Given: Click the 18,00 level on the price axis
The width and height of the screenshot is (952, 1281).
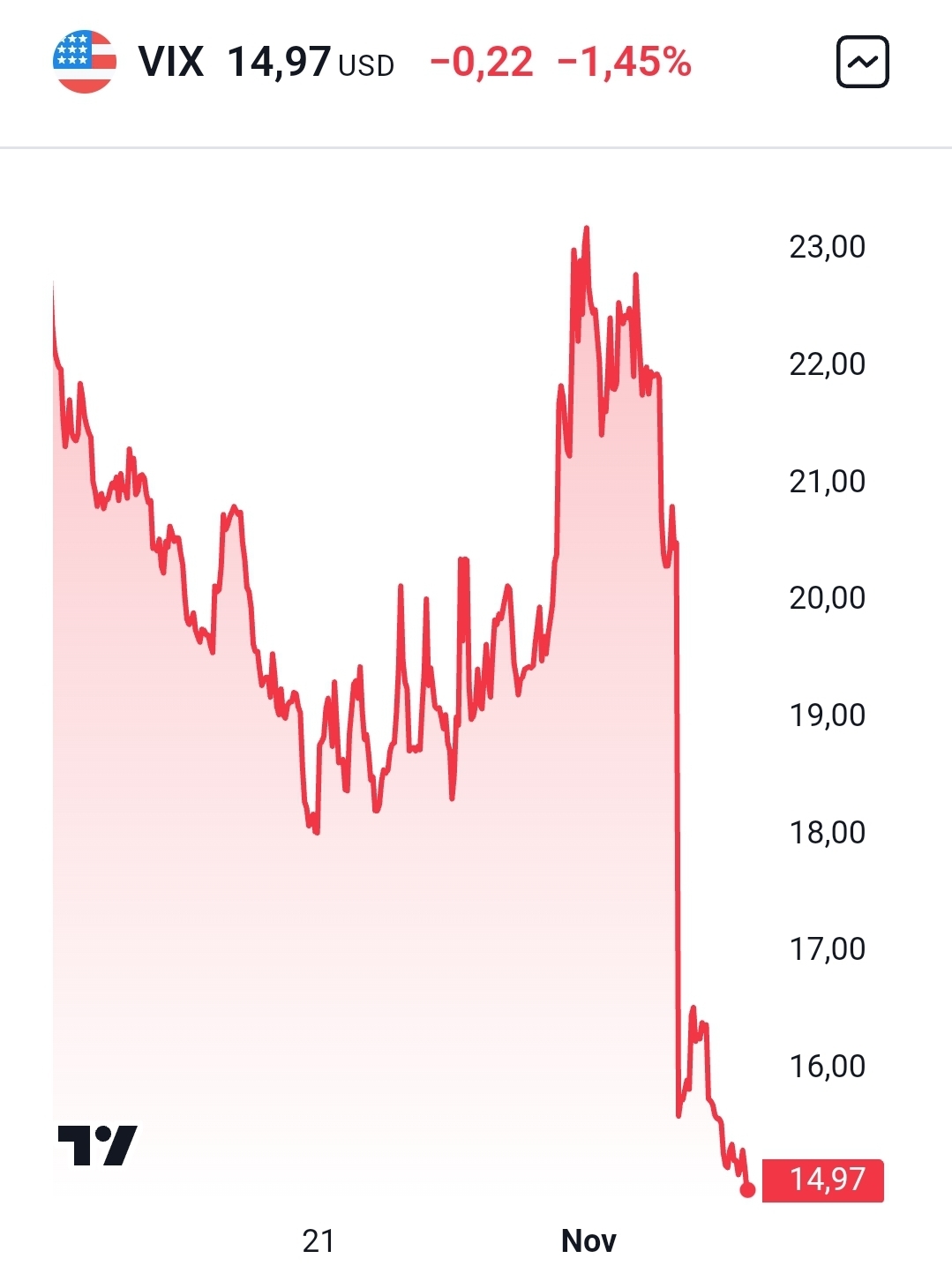Looking at the screenshot, I should (826, 832).
